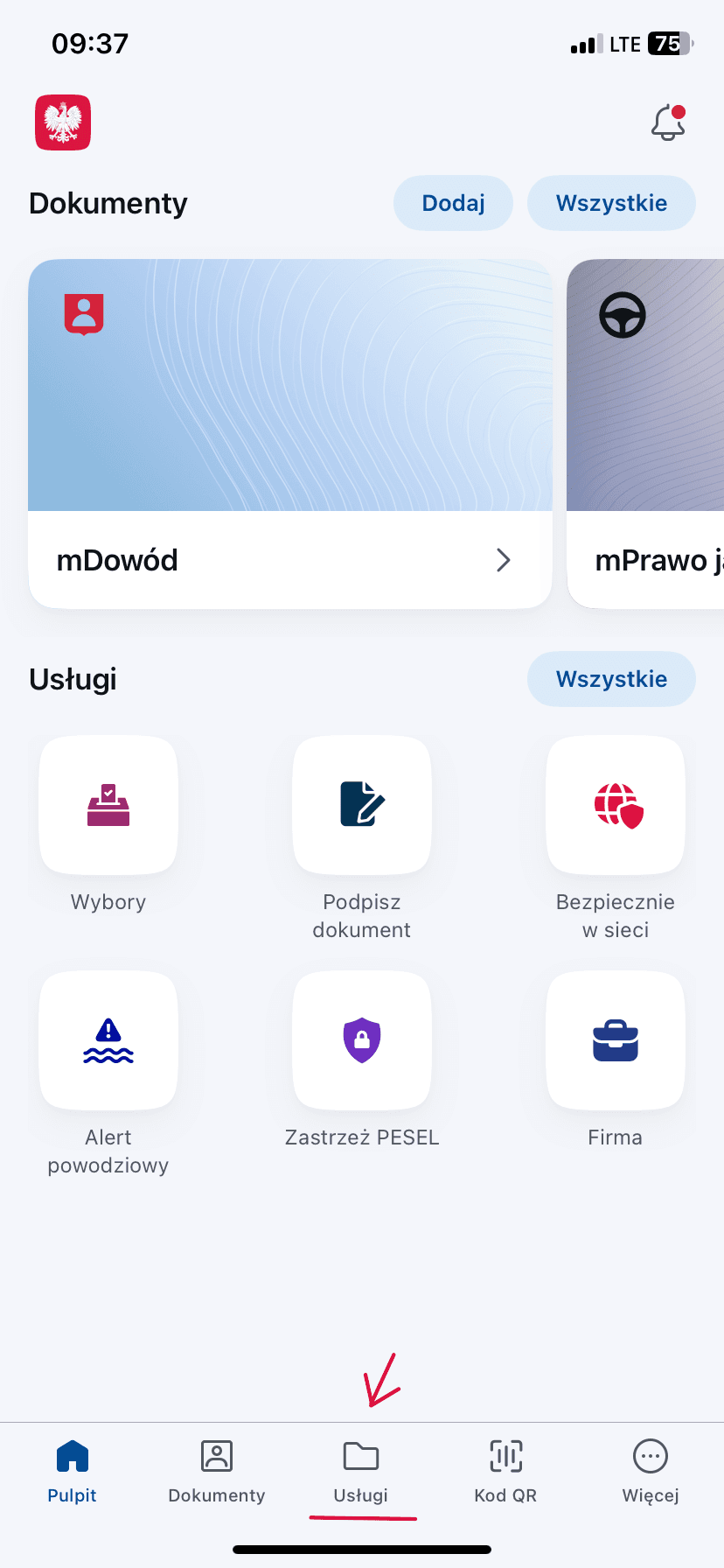Tap Dodaj to add a document
Viewport: 724px width, 1568px height.
[453, 203]
